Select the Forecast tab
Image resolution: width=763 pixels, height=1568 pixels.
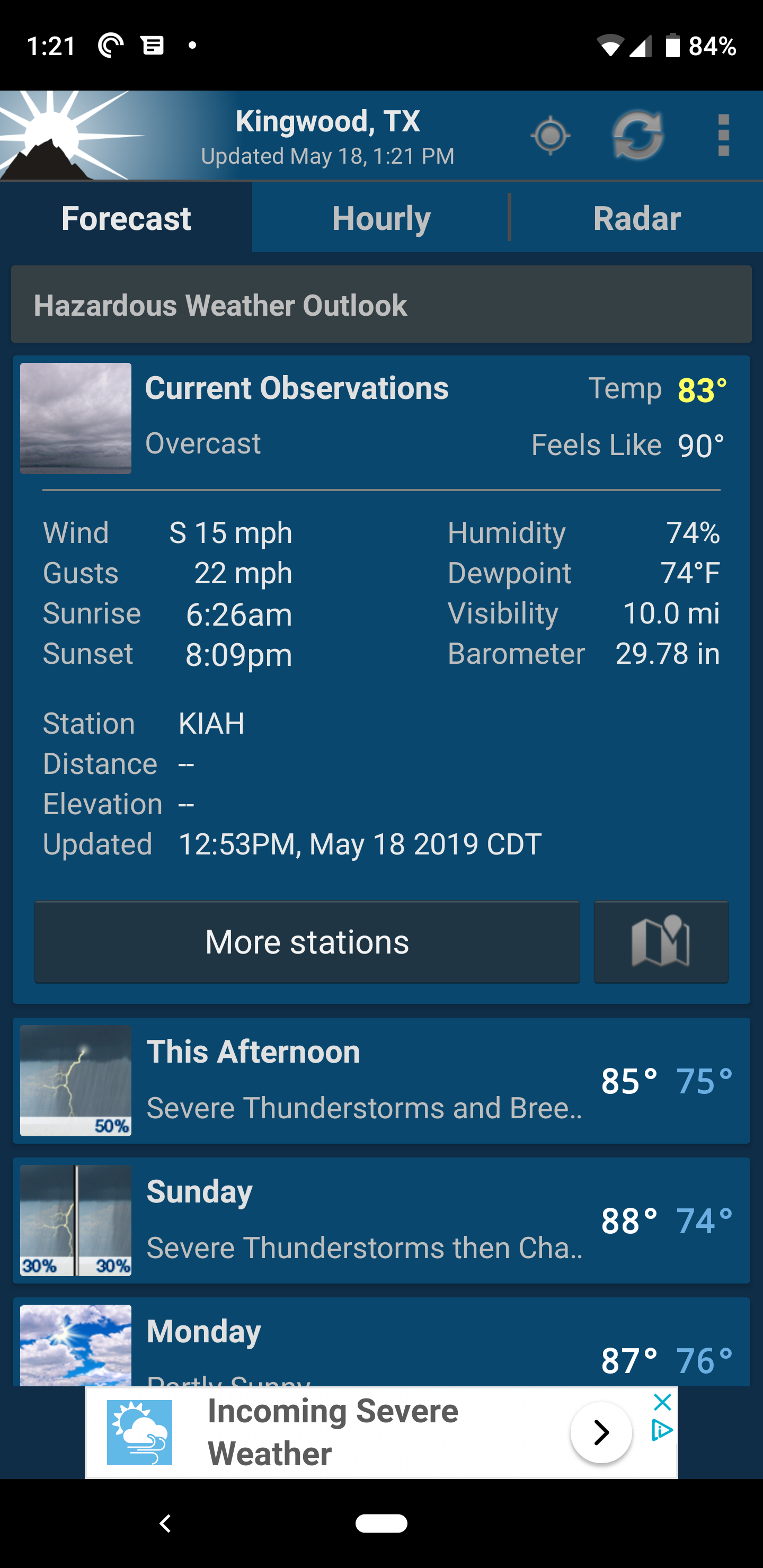(x=126, y=218)
